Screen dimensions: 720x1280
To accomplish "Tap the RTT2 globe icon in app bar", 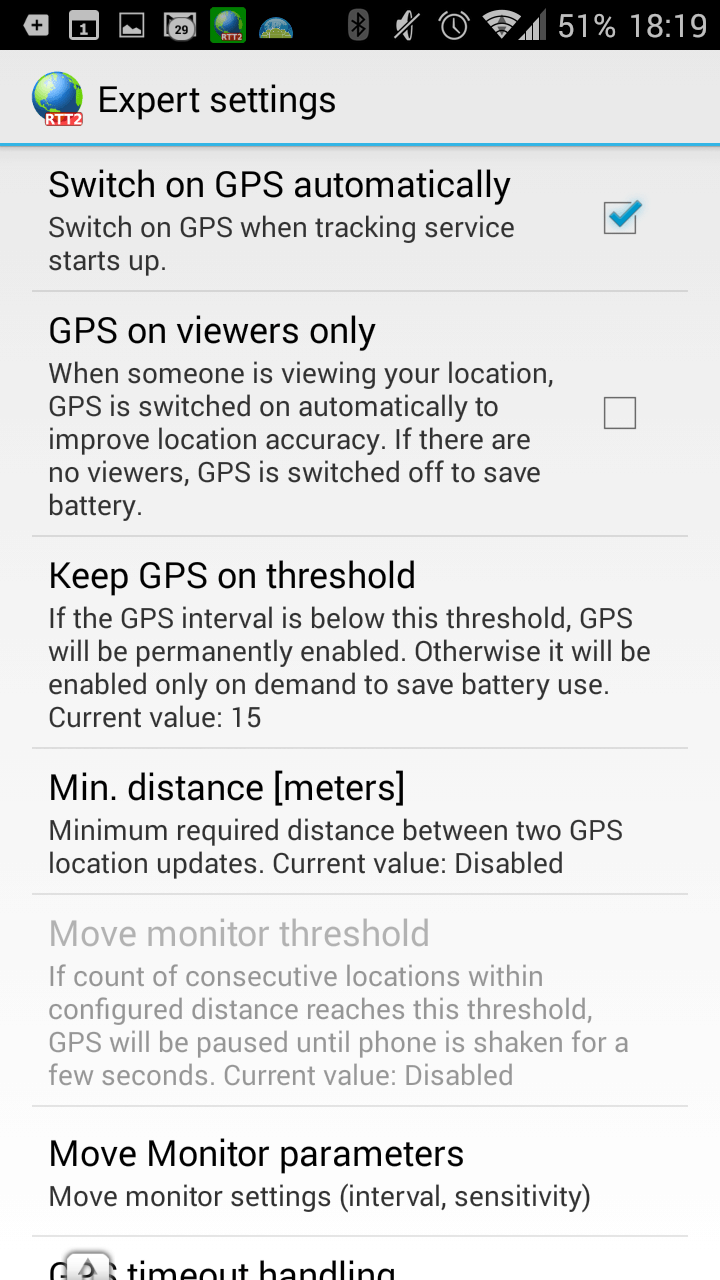I will tap(57, 99).
